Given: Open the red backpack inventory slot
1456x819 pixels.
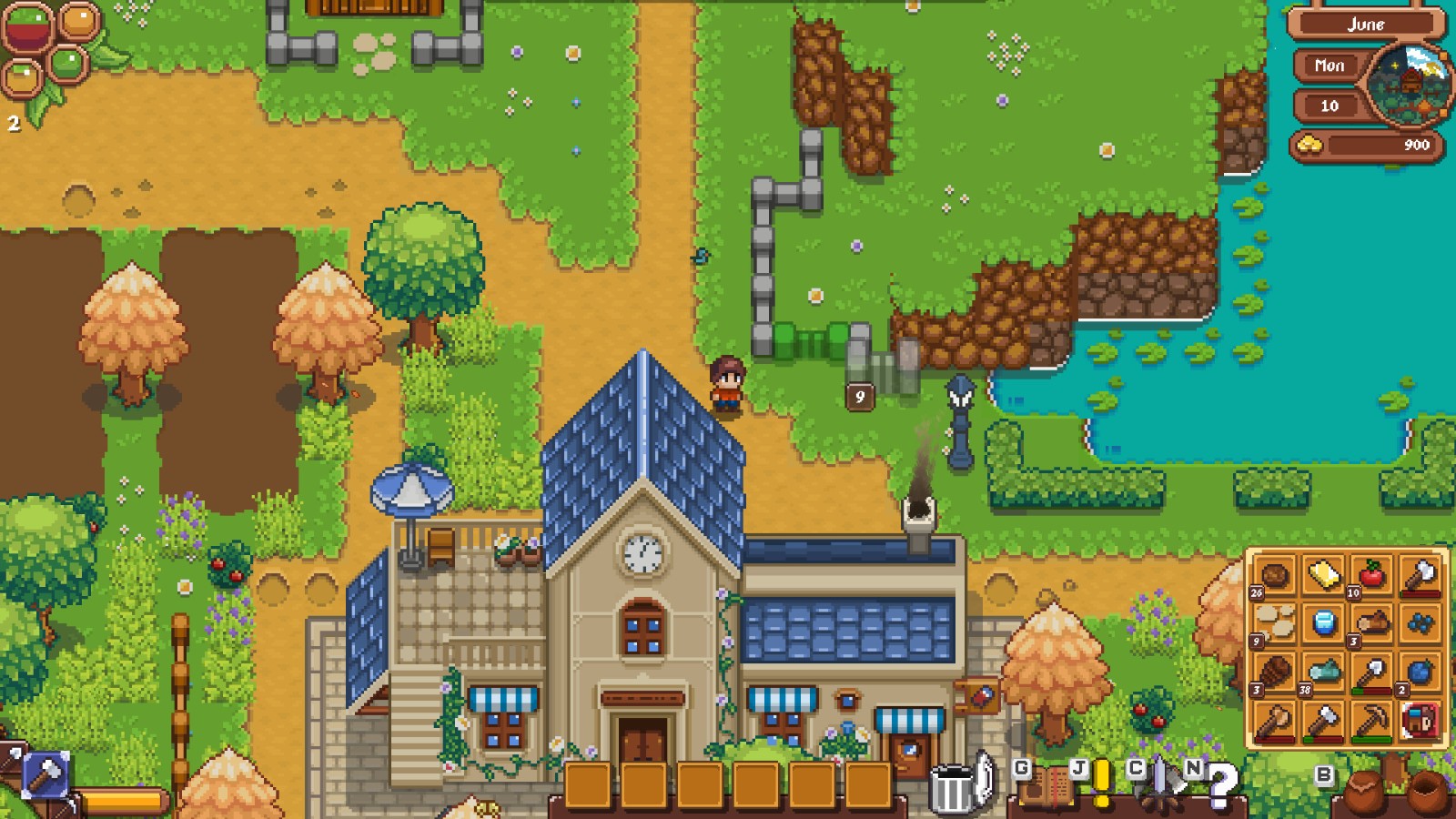Looking at the screenshot, I should coord(1420,721).
